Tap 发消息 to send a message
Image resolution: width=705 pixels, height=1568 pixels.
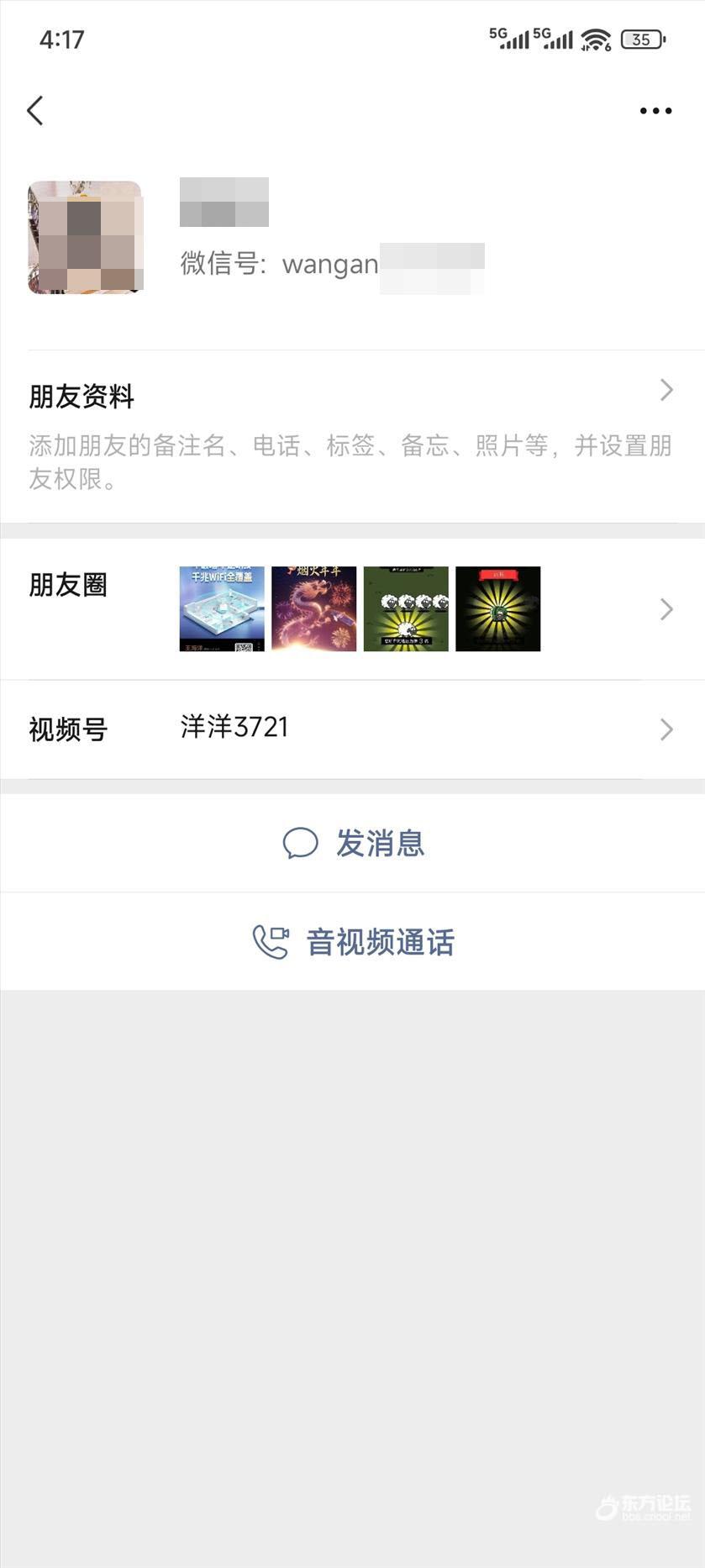pos(354,843)
